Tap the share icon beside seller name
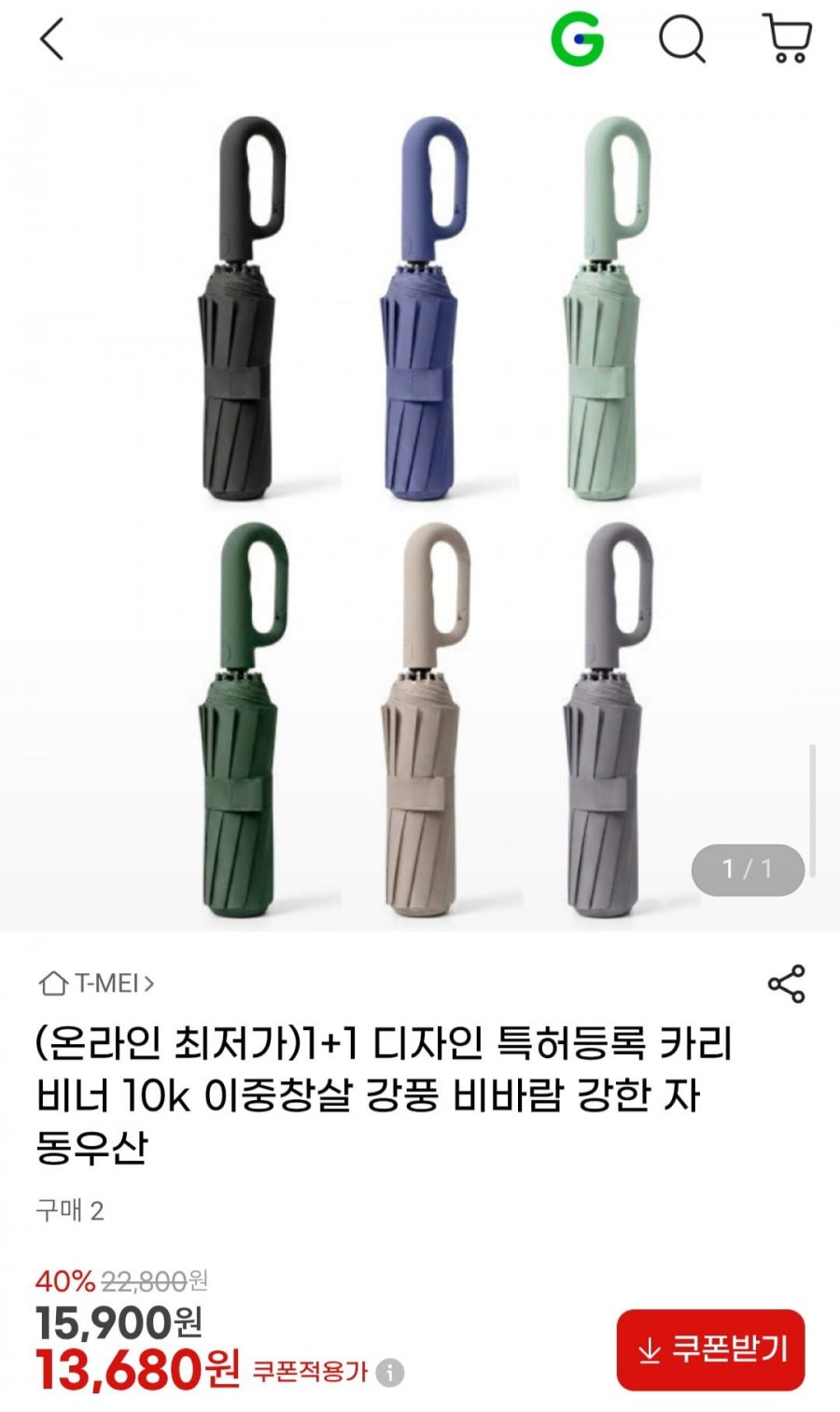The width and height of the screenshot is (840, 1412). (x=785, y=980)
